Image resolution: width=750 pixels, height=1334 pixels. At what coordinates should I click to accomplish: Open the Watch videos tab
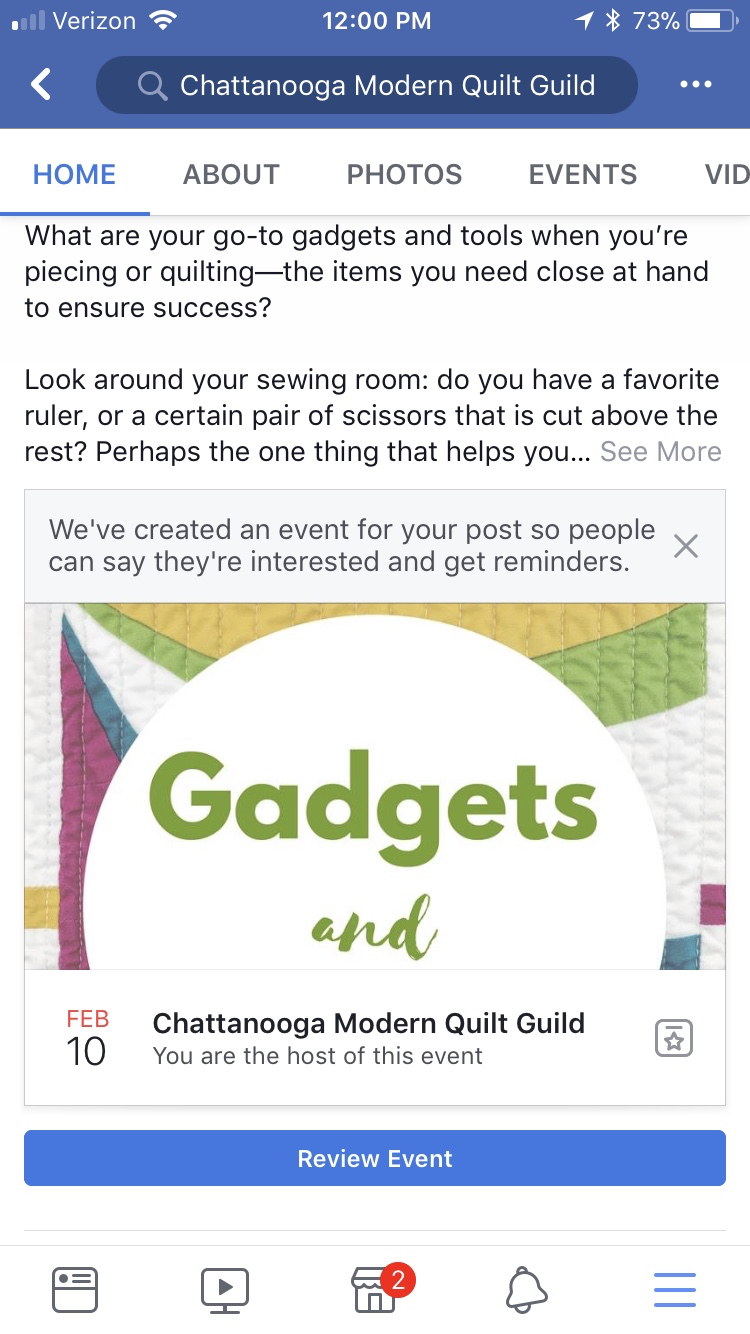pos(225,1289)
